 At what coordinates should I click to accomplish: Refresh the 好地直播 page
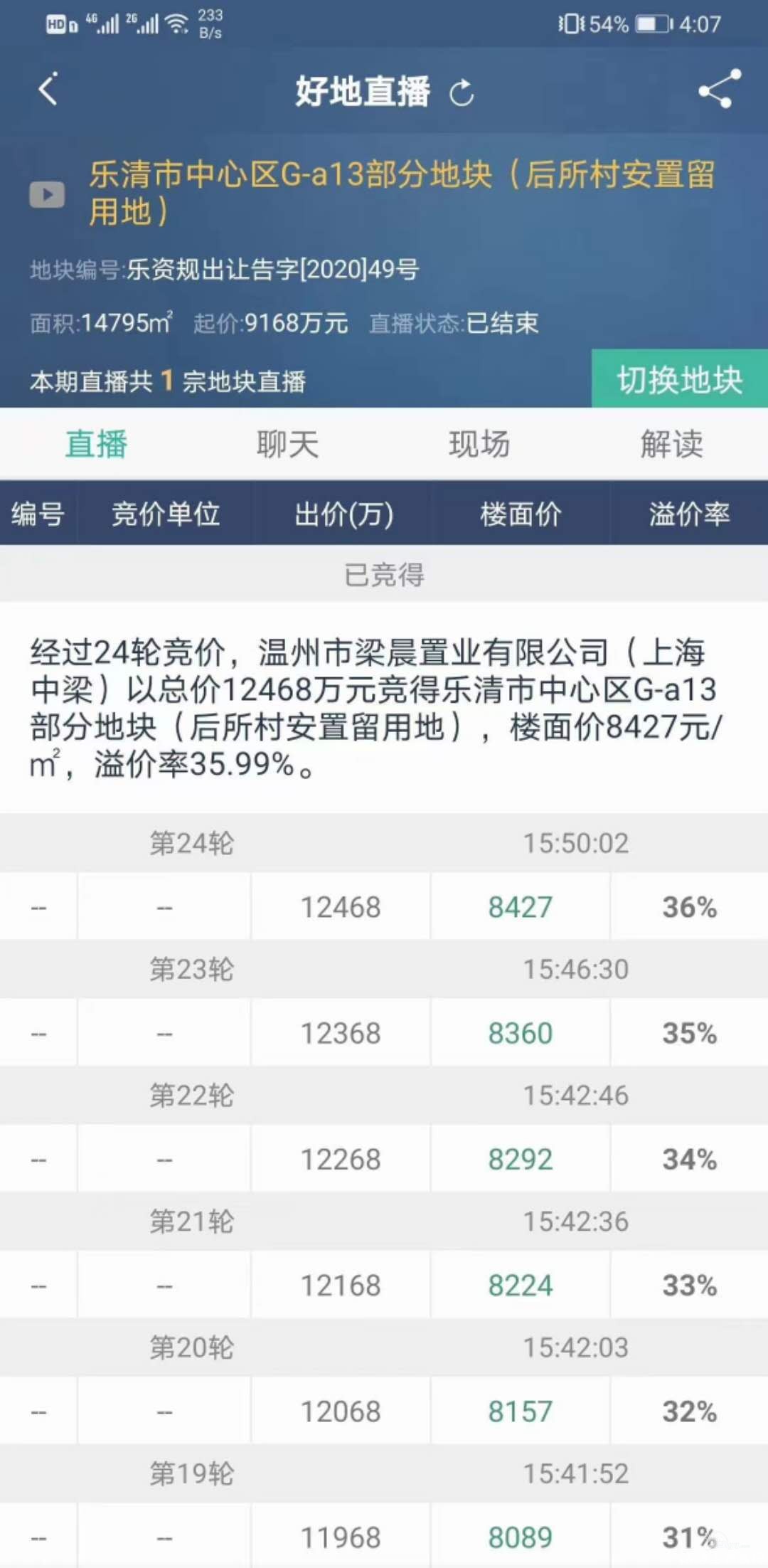[462, 92]
